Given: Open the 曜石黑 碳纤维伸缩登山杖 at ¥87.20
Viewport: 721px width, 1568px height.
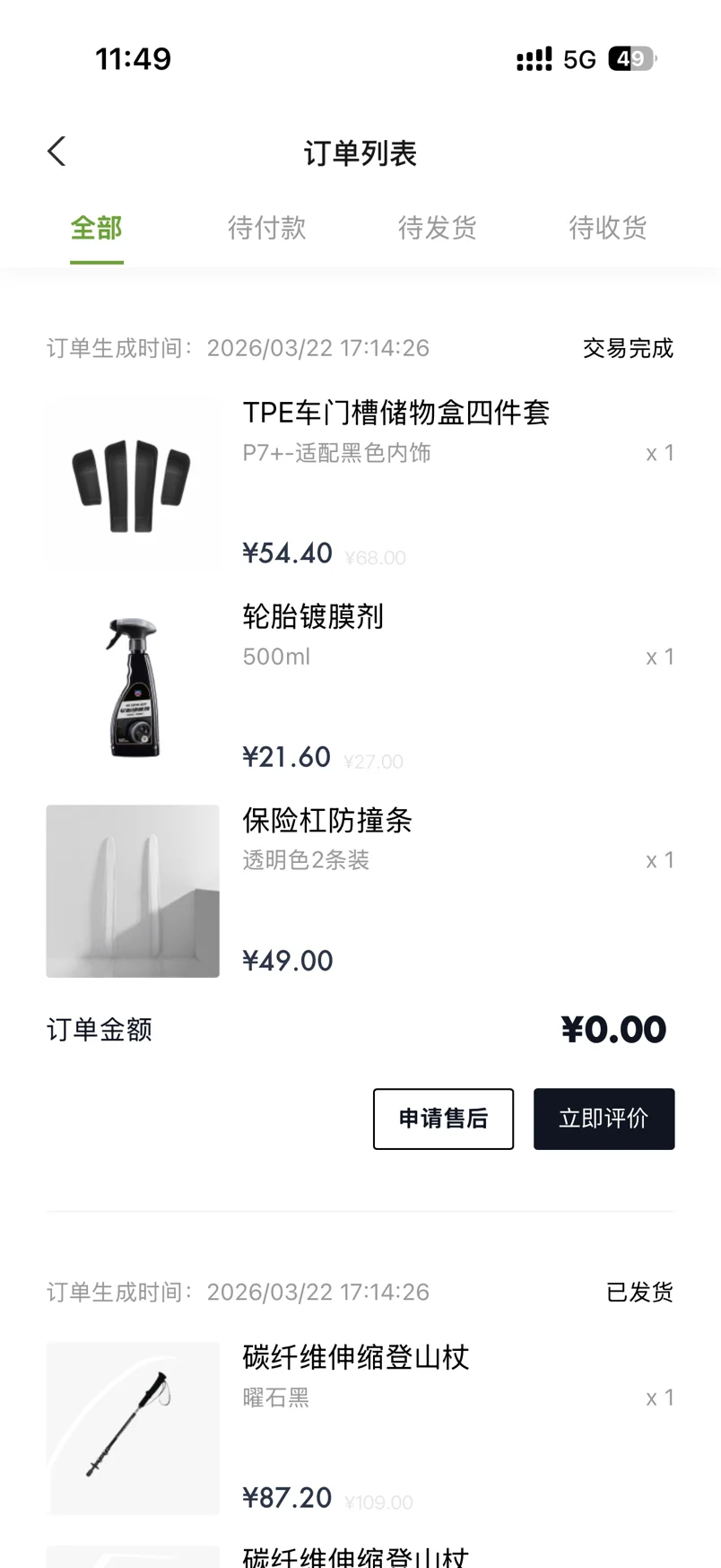Looking at the screenshot, I should pyautogui.click(x=356, y=1358).
